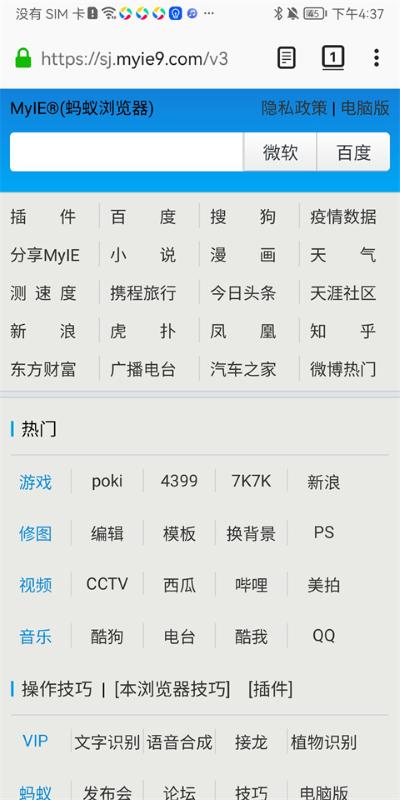The height and width of the screenshot is (800, 400).
Task: Open 文字识别 tool
Action: point(107,742)
